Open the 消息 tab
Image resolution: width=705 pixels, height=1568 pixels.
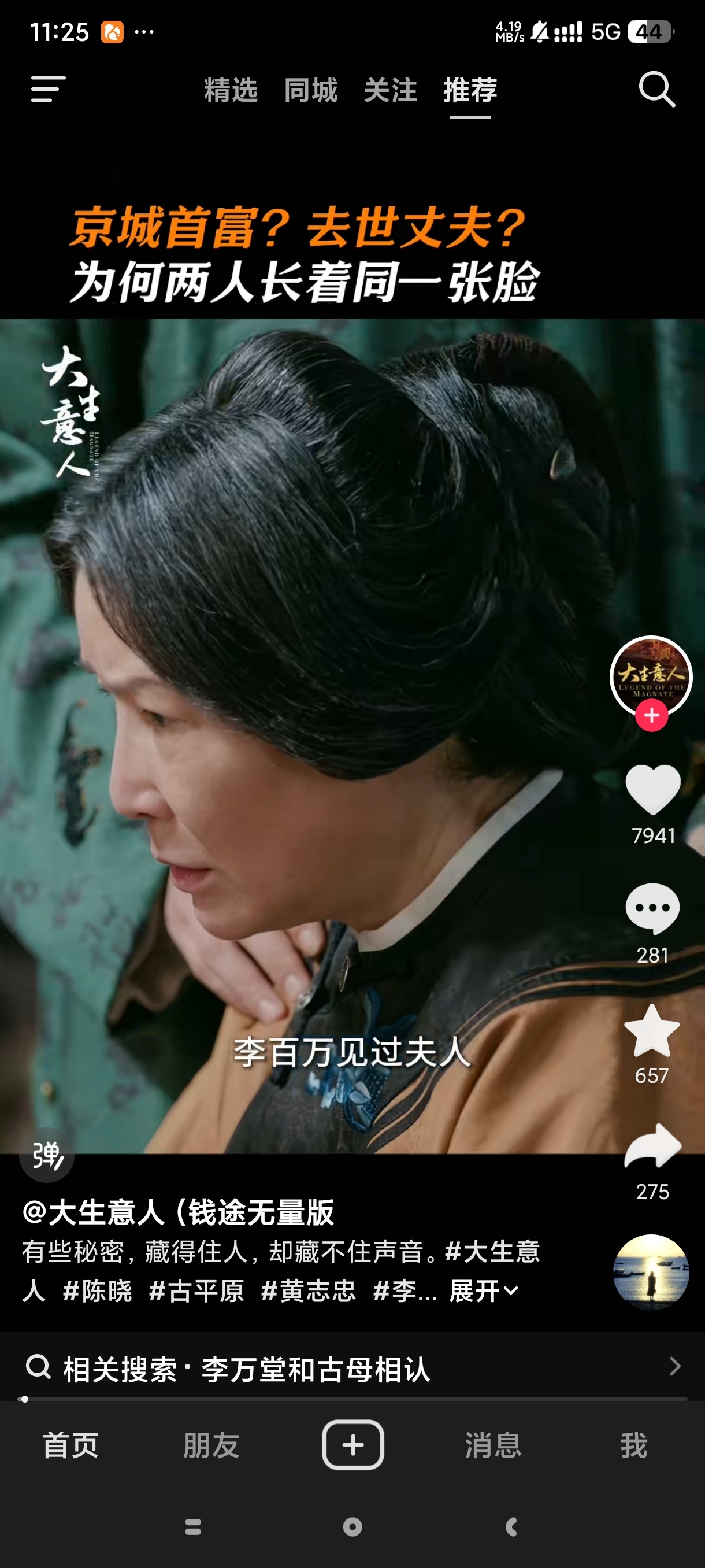coord(493,1445)
